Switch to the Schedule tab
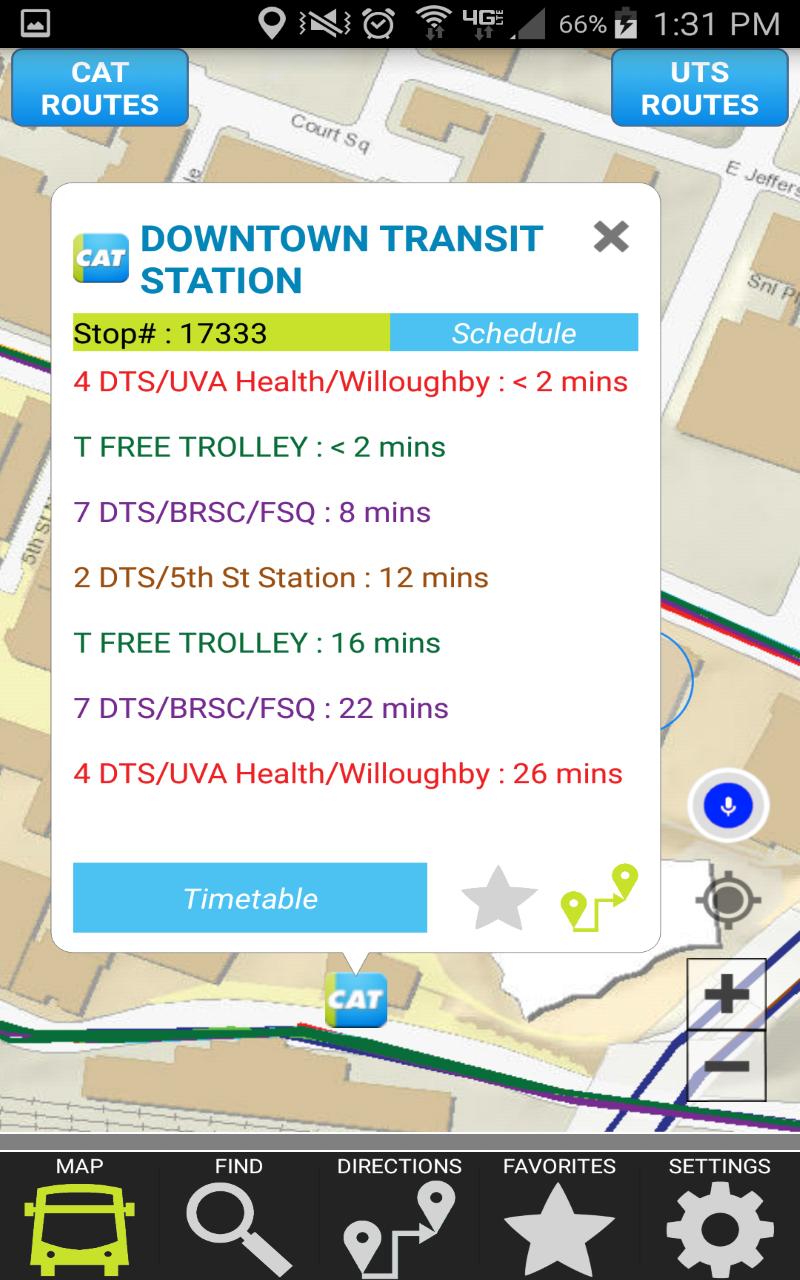 (515, 333)
